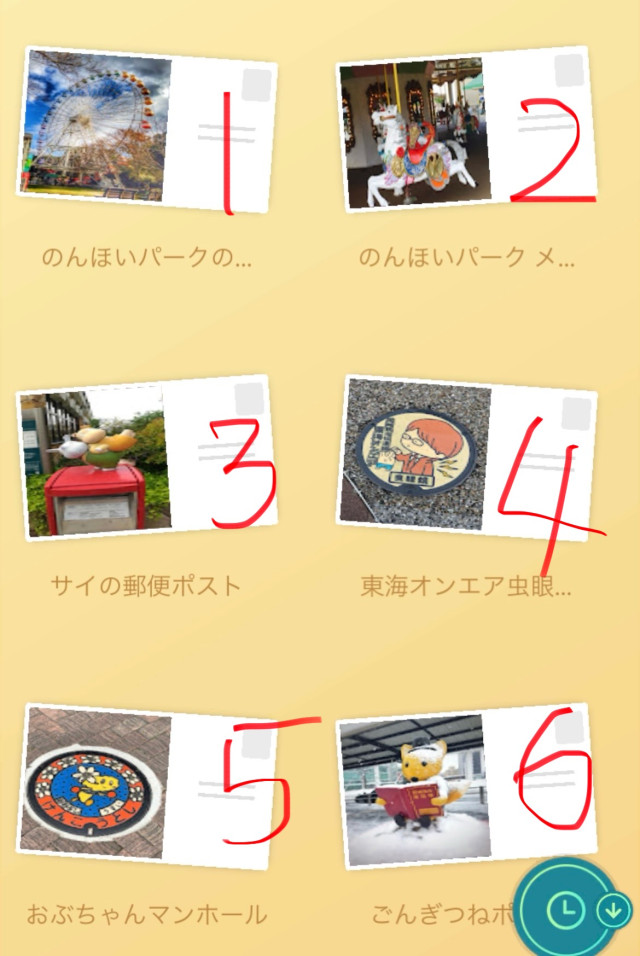Open the のんほいパークの… Ferris wheel postcard
The height and width of the screenshot is (956, 640).
pyautogui.click(x=148, y=130)
